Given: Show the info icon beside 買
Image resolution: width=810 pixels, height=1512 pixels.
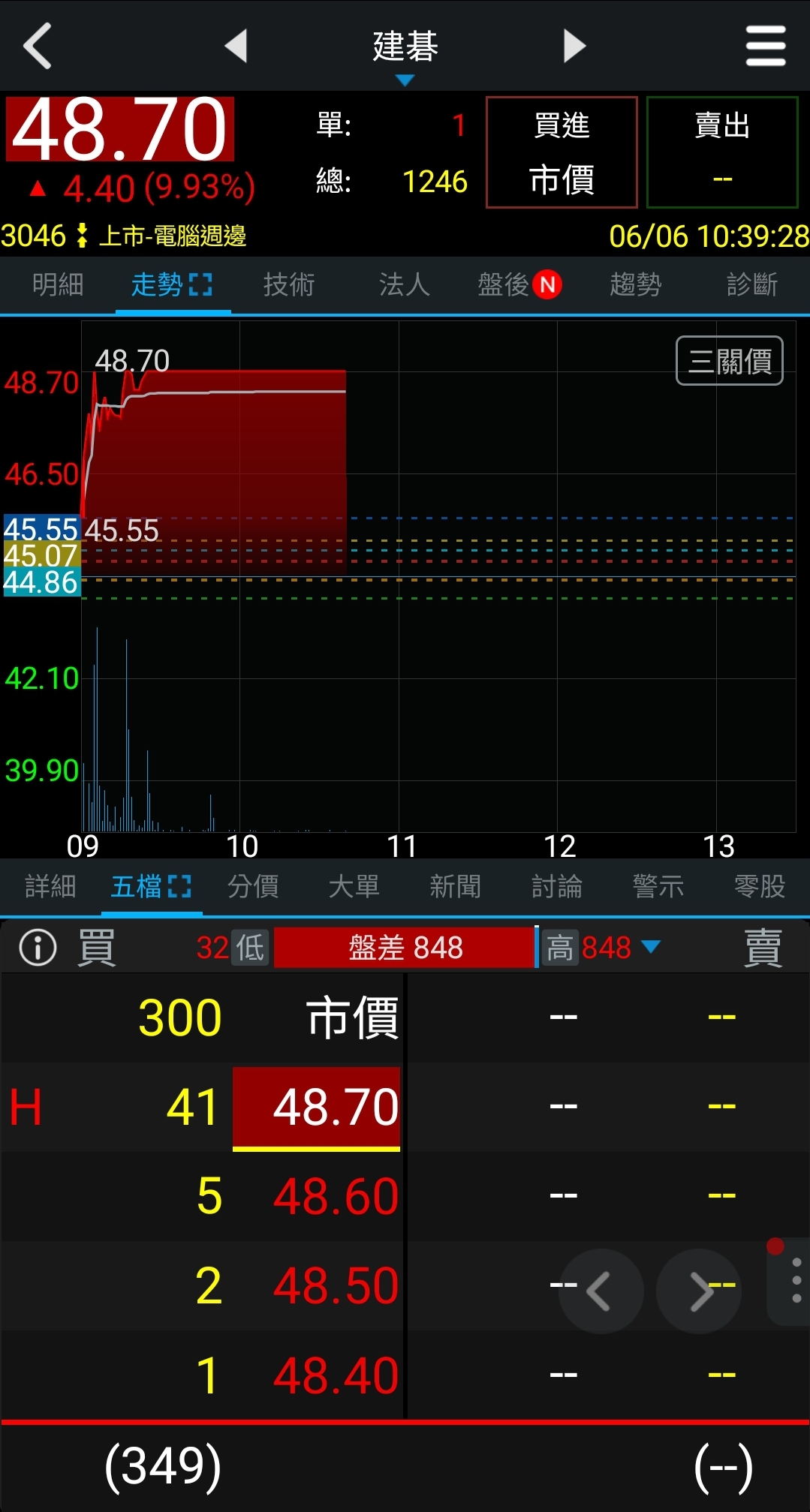Looking at the screenshot, I should 38,947.
